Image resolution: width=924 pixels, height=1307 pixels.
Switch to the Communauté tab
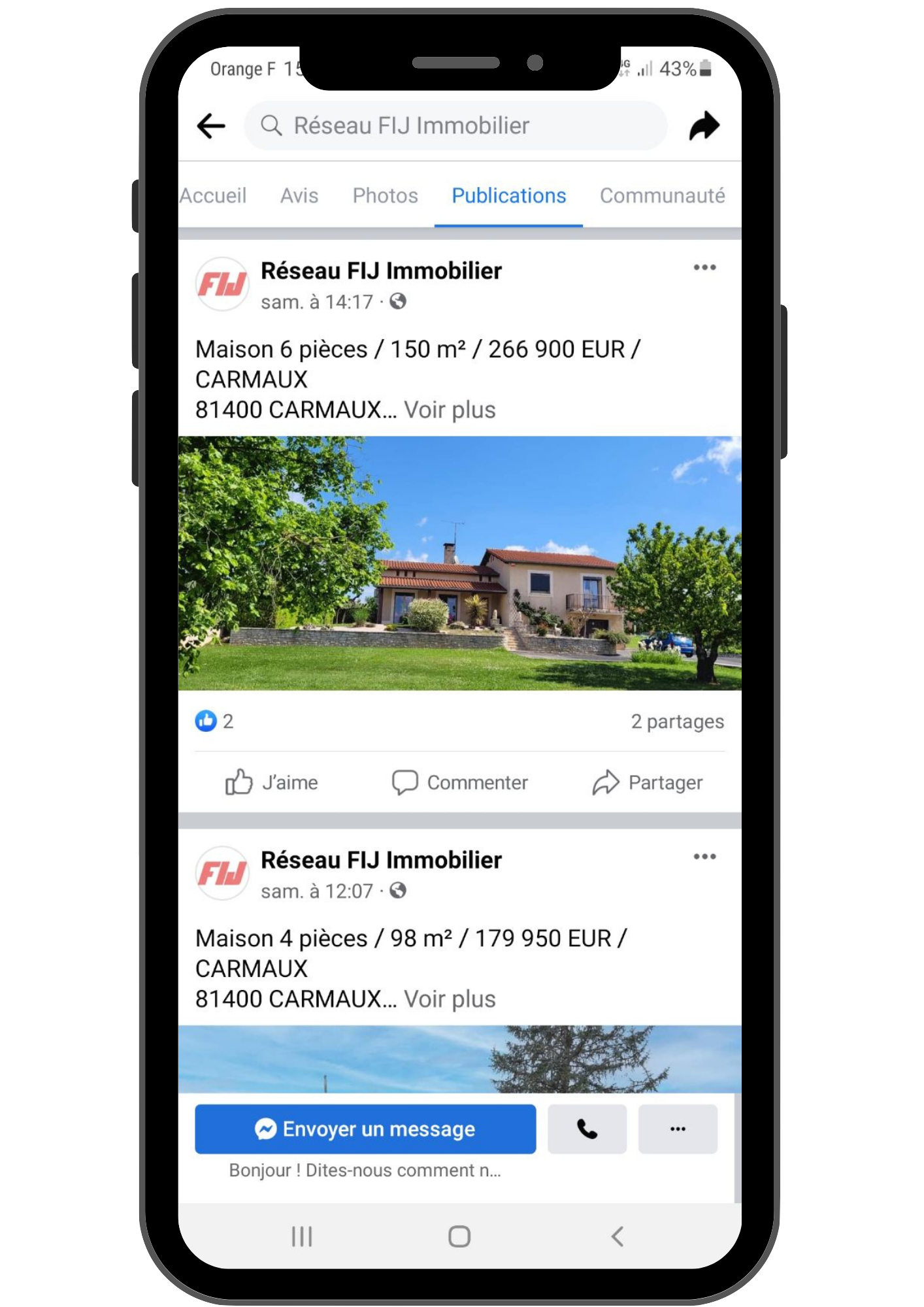click(661, 195)
